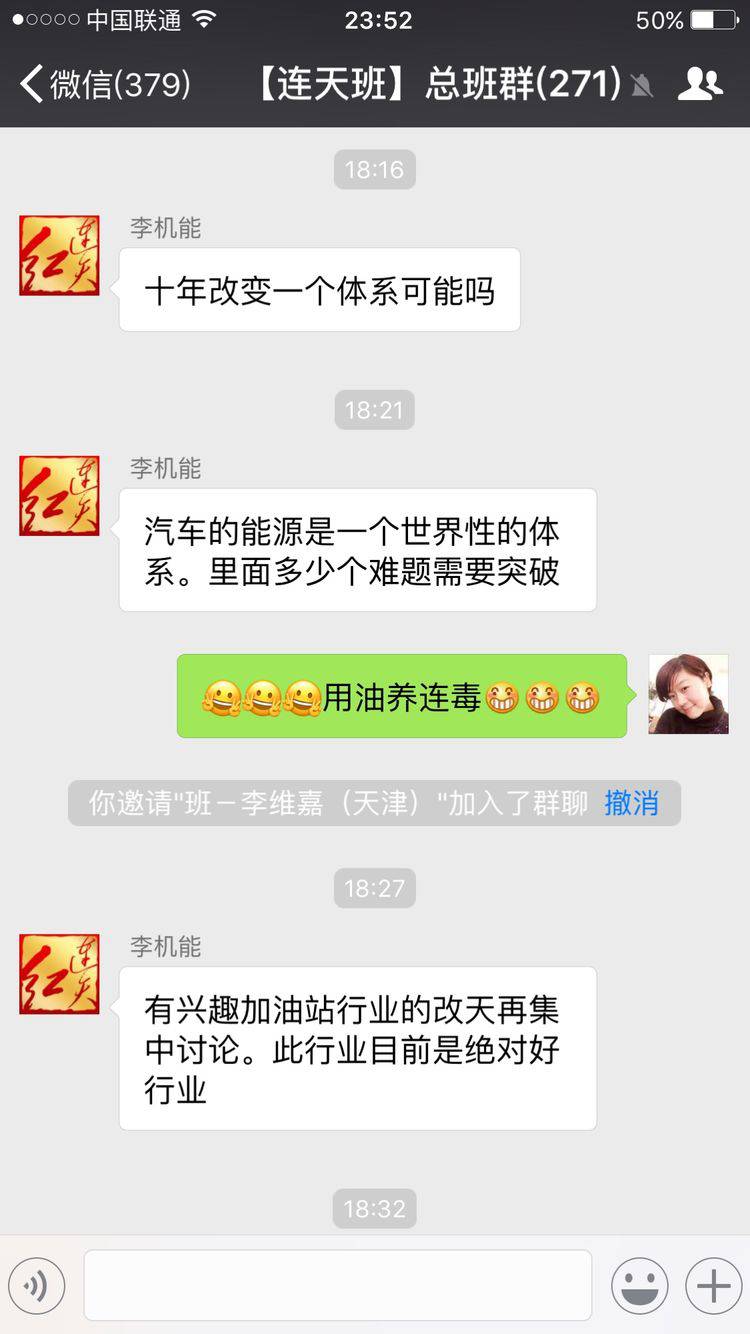Tap 撤消 to revoke the invitation
The width and height of the screenshot is (750, 1334).
click(x=631, y=803)
